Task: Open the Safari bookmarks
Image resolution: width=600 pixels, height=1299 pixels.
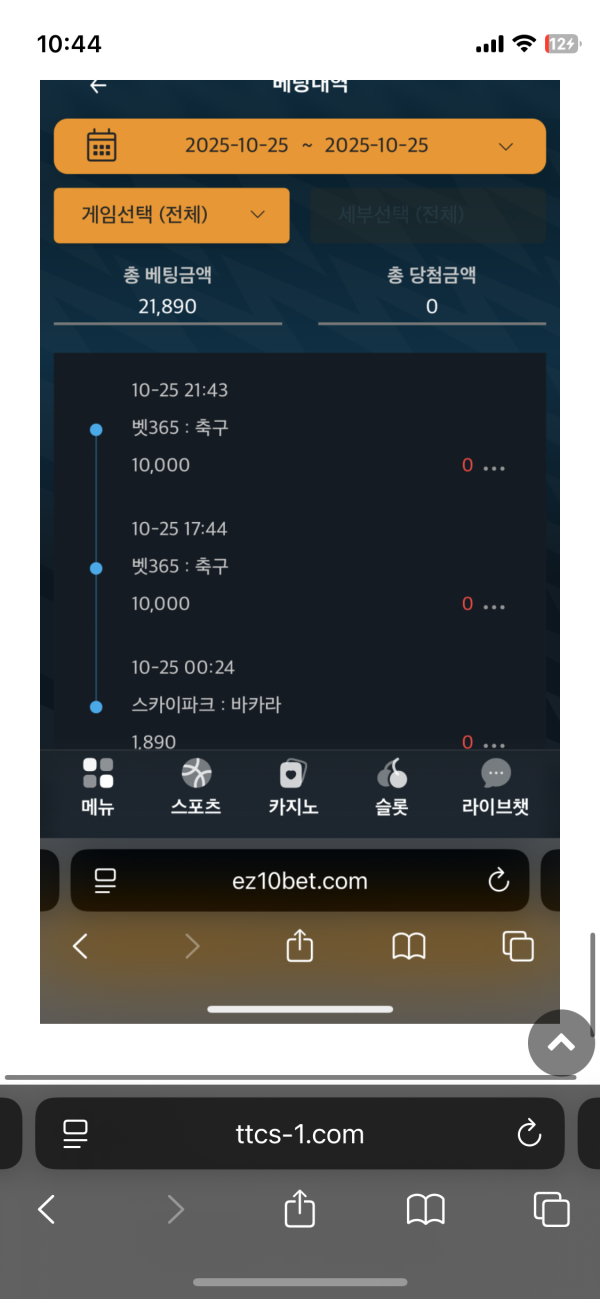Action: coord(425,1210)
